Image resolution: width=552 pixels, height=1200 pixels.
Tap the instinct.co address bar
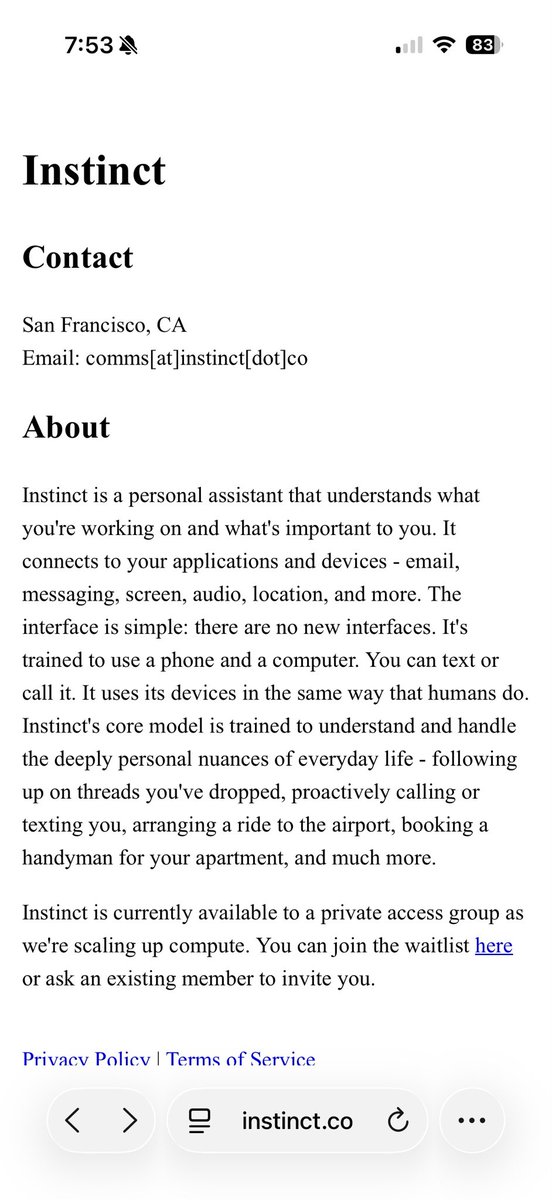pyautogui.click(x=297, y=1121)
